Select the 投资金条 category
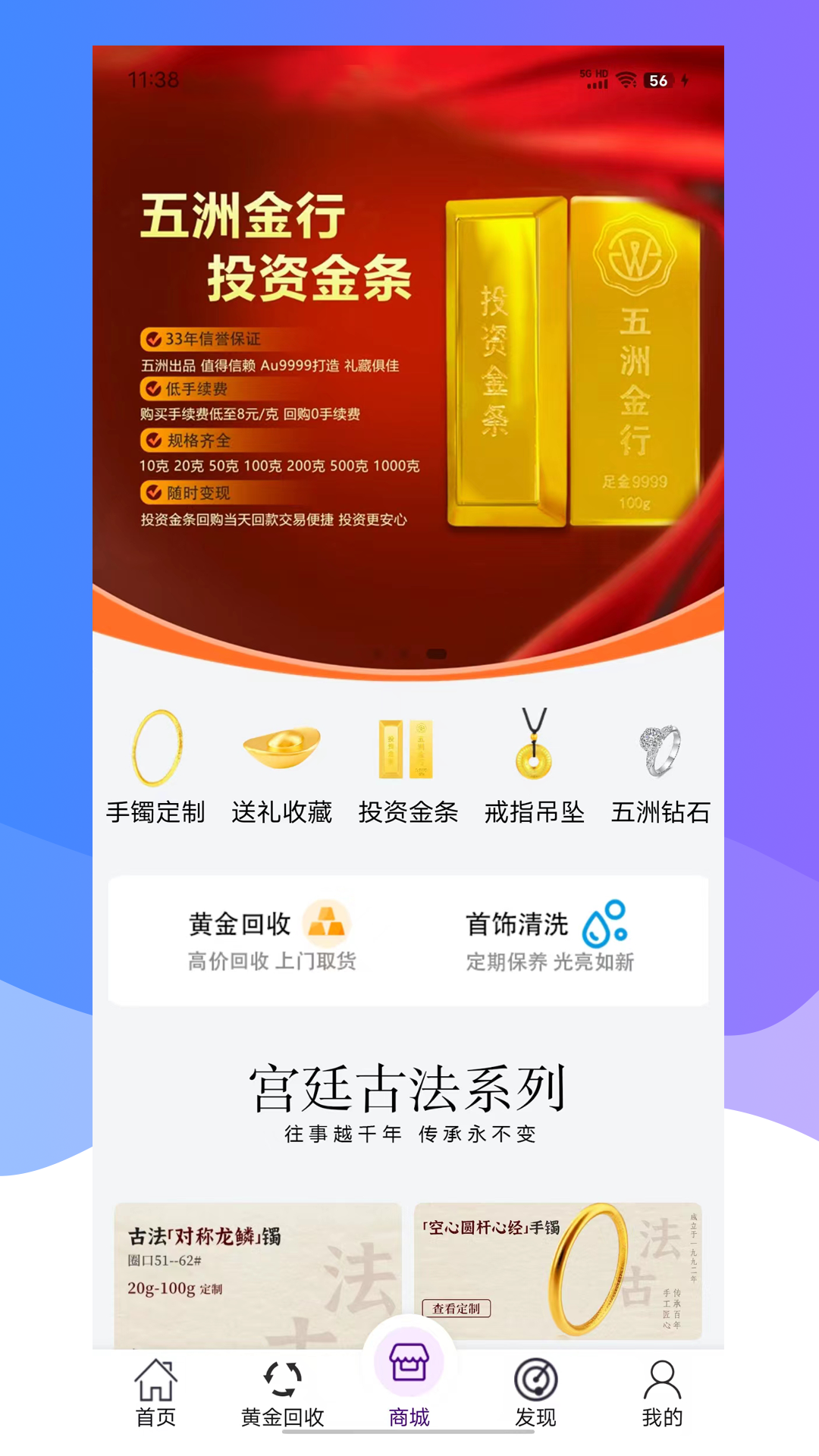819x1456 pixels. pos(408,766)
